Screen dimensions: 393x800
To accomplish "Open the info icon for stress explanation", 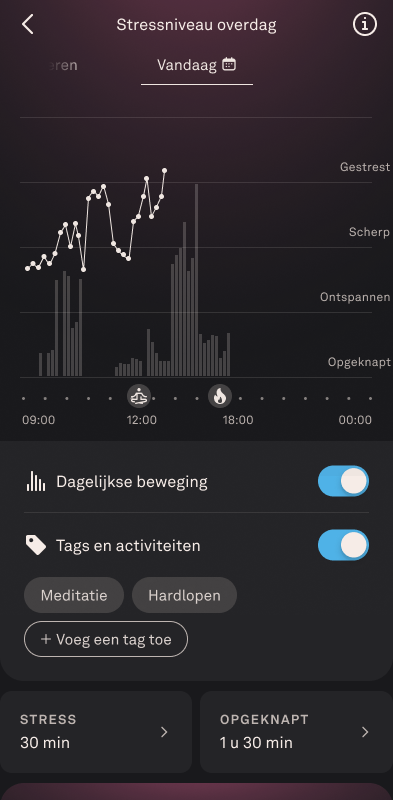I will (364, 24).
